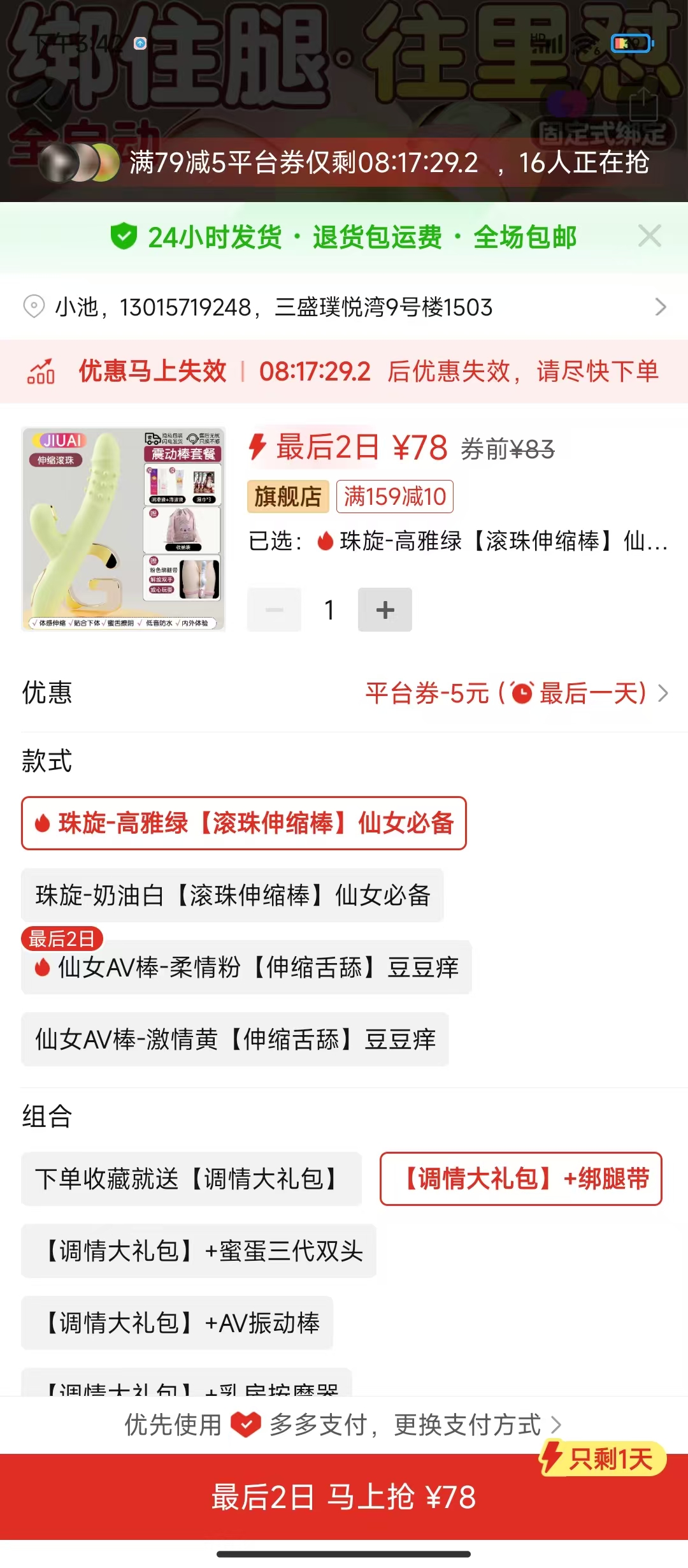The height and width of the screenshot is (1568, 688).
Task: Select style 仙女AV棒-柔情粉
Action: tap(247, 967)
